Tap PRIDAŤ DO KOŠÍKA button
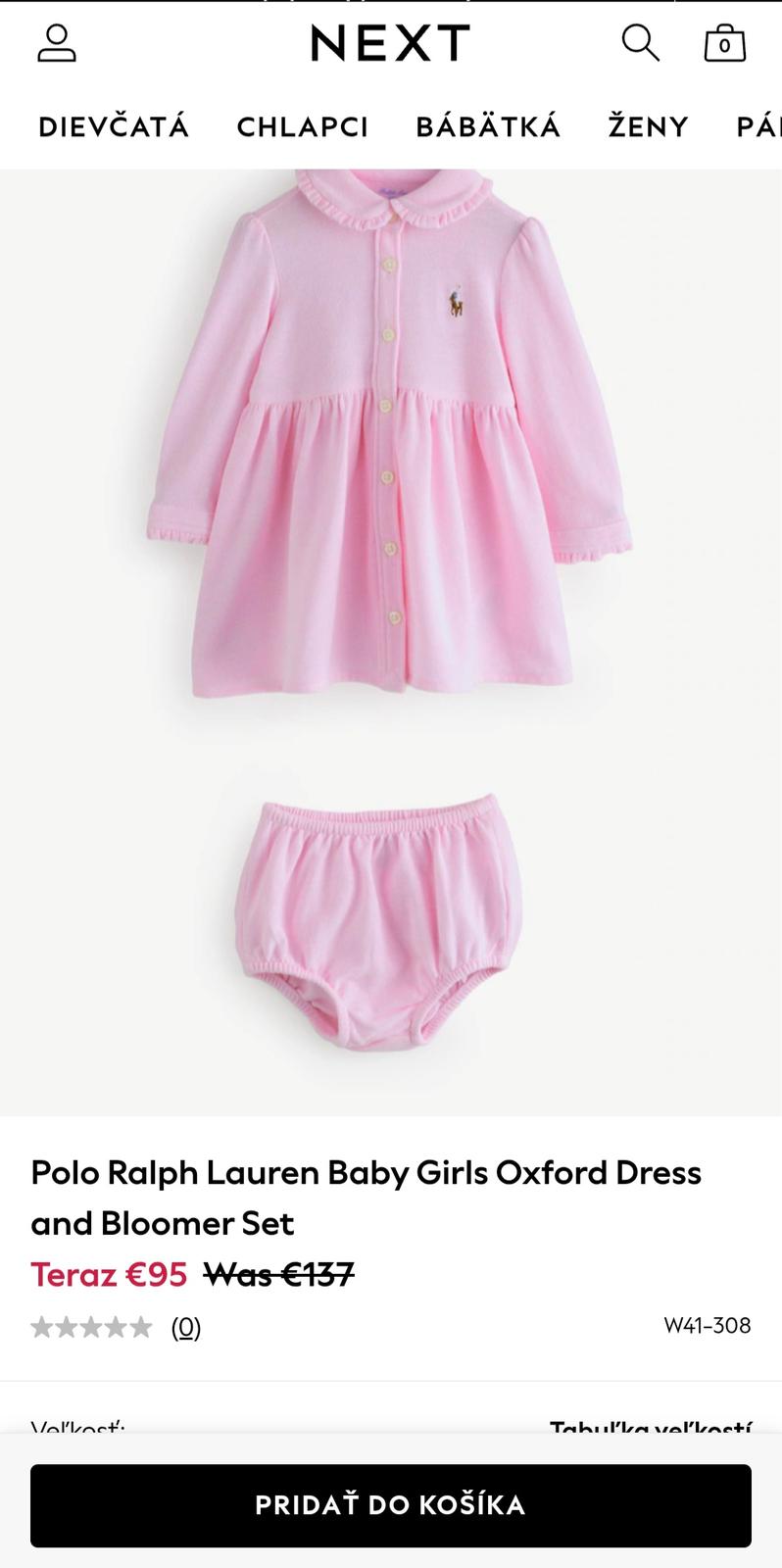 tap(390, 1505)
